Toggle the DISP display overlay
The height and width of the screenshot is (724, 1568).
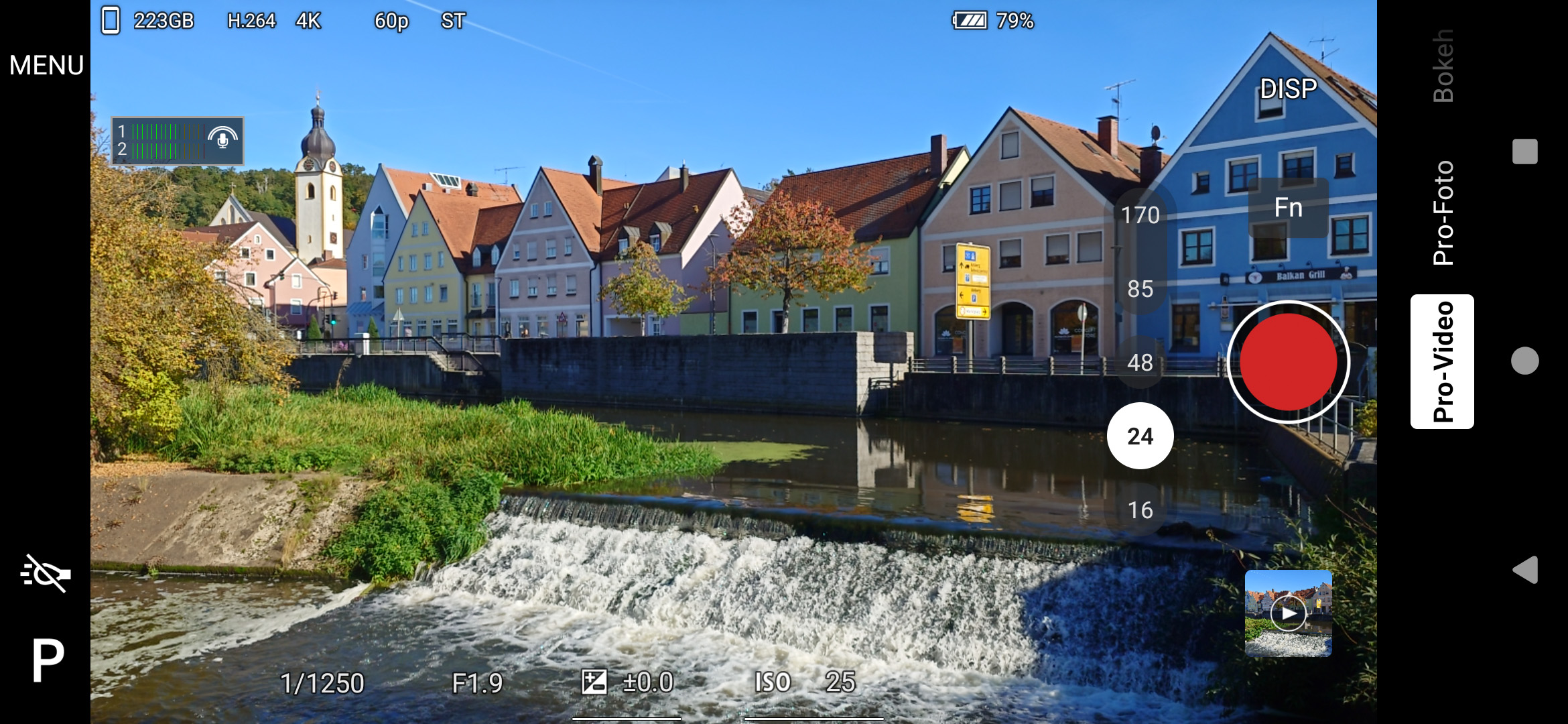tap(1288, 88)
